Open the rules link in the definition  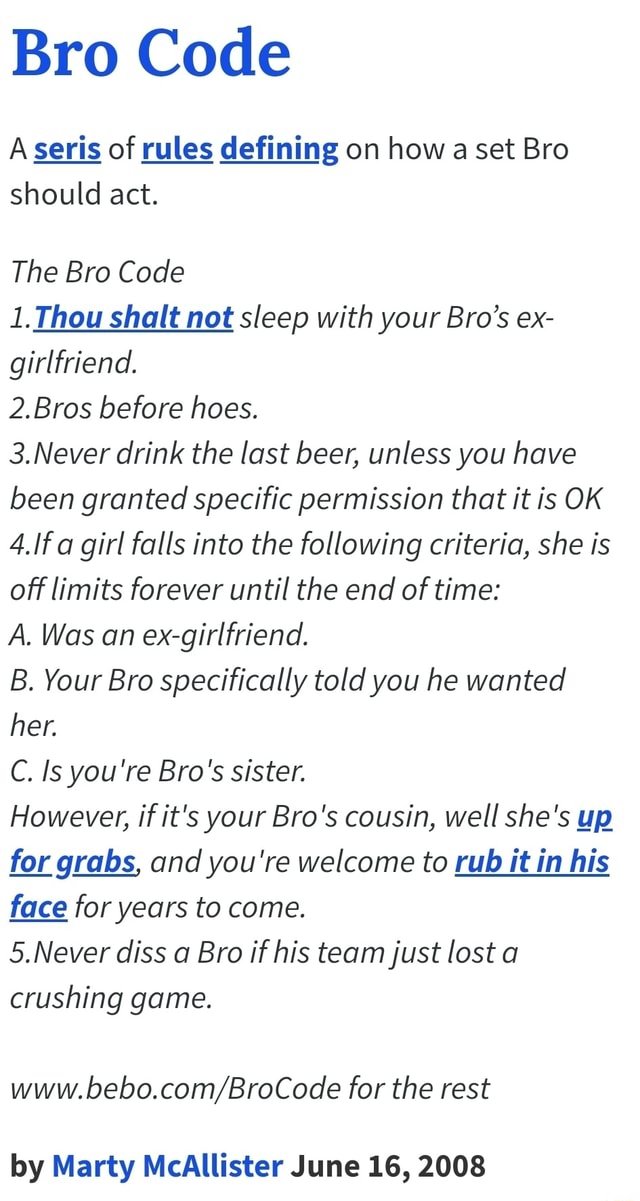[177, 150]
